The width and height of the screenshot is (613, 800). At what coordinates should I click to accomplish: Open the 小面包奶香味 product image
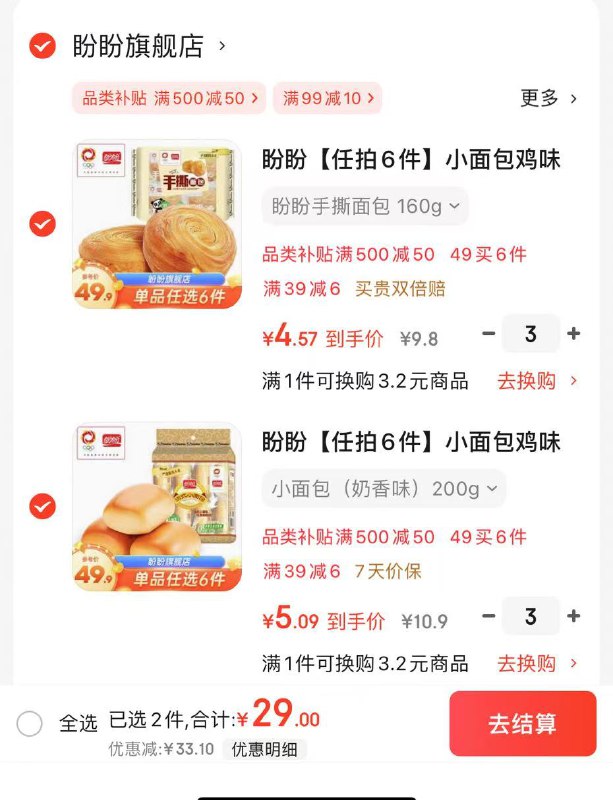pos(156,506)
